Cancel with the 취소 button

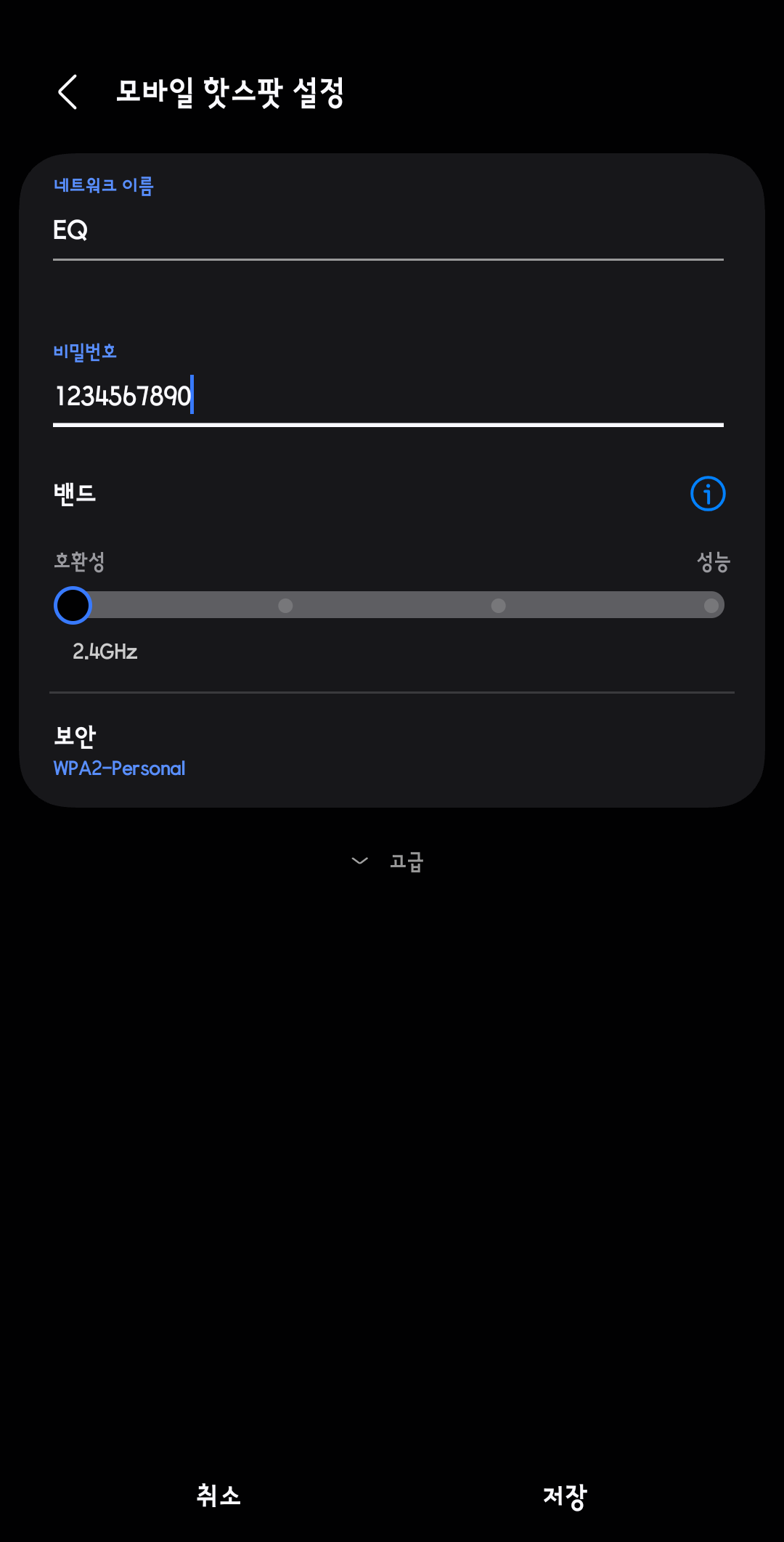(x=219, y=1496)
